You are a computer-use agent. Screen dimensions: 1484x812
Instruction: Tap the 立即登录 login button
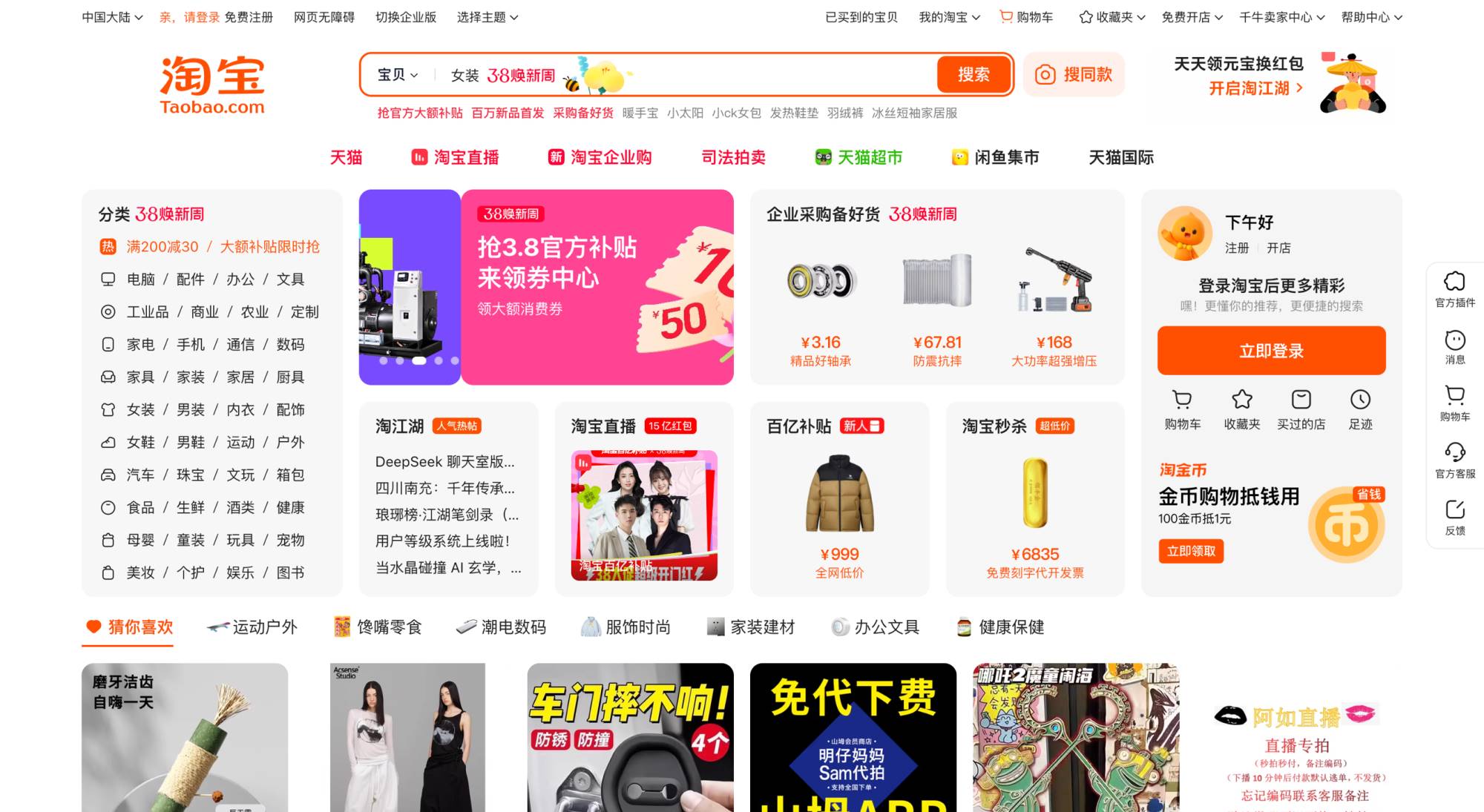coord(1271,351)
